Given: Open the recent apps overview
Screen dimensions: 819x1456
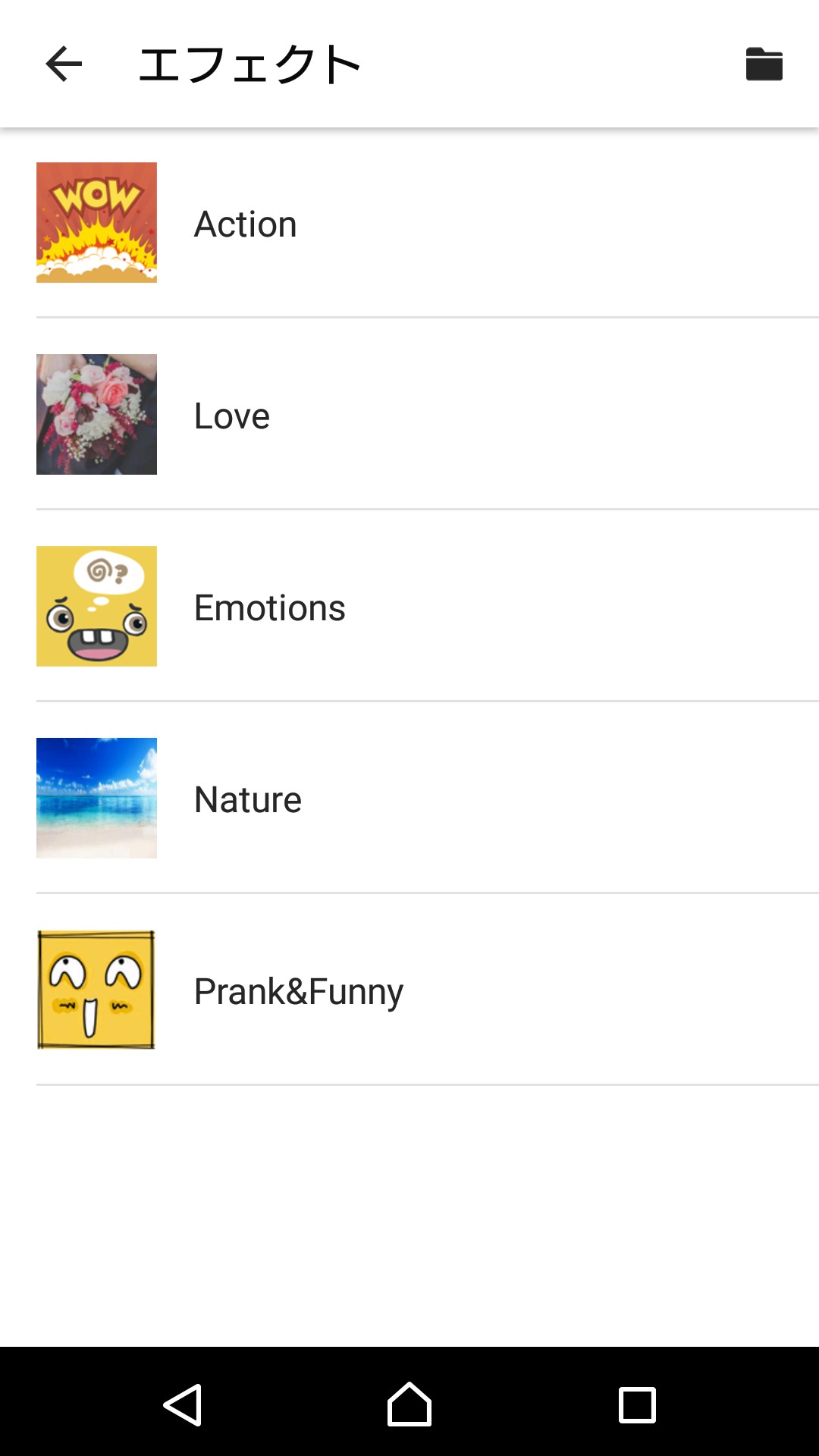Looking at the screenshot, I should pos(637,1404).
